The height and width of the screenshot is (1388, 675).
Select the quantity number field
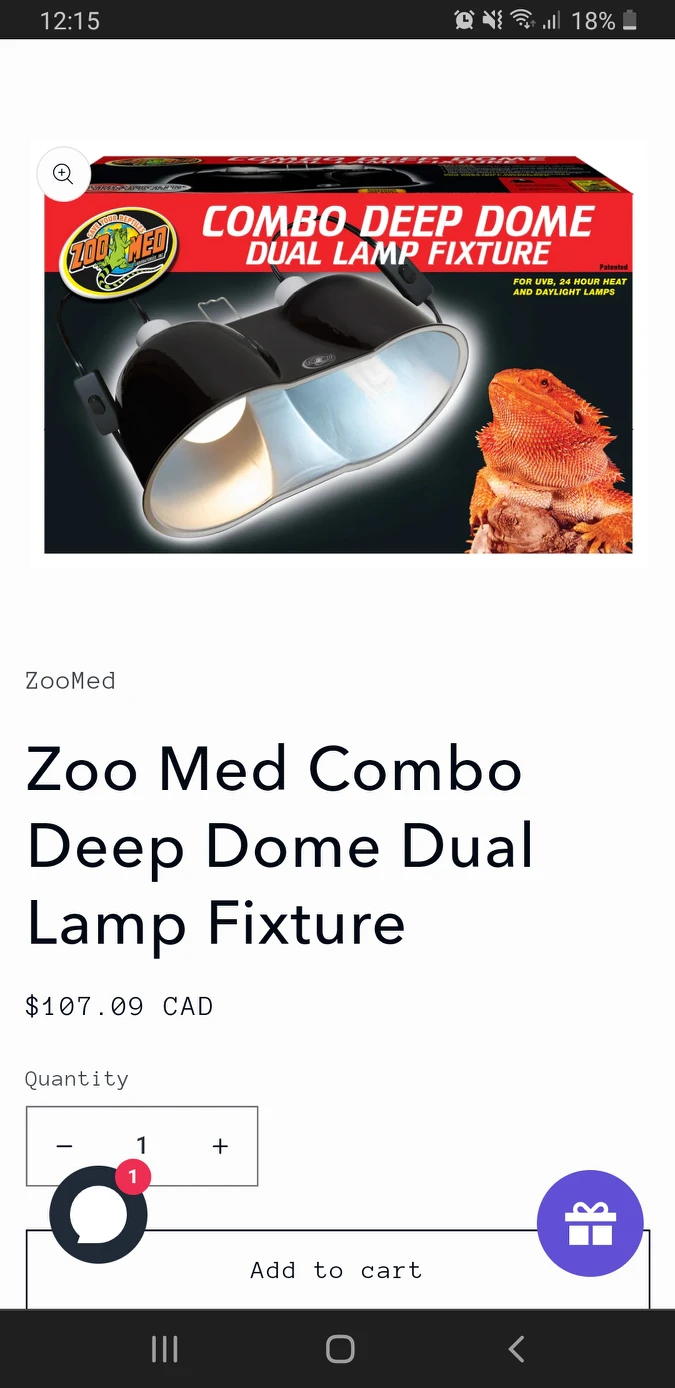point(142,1146)
